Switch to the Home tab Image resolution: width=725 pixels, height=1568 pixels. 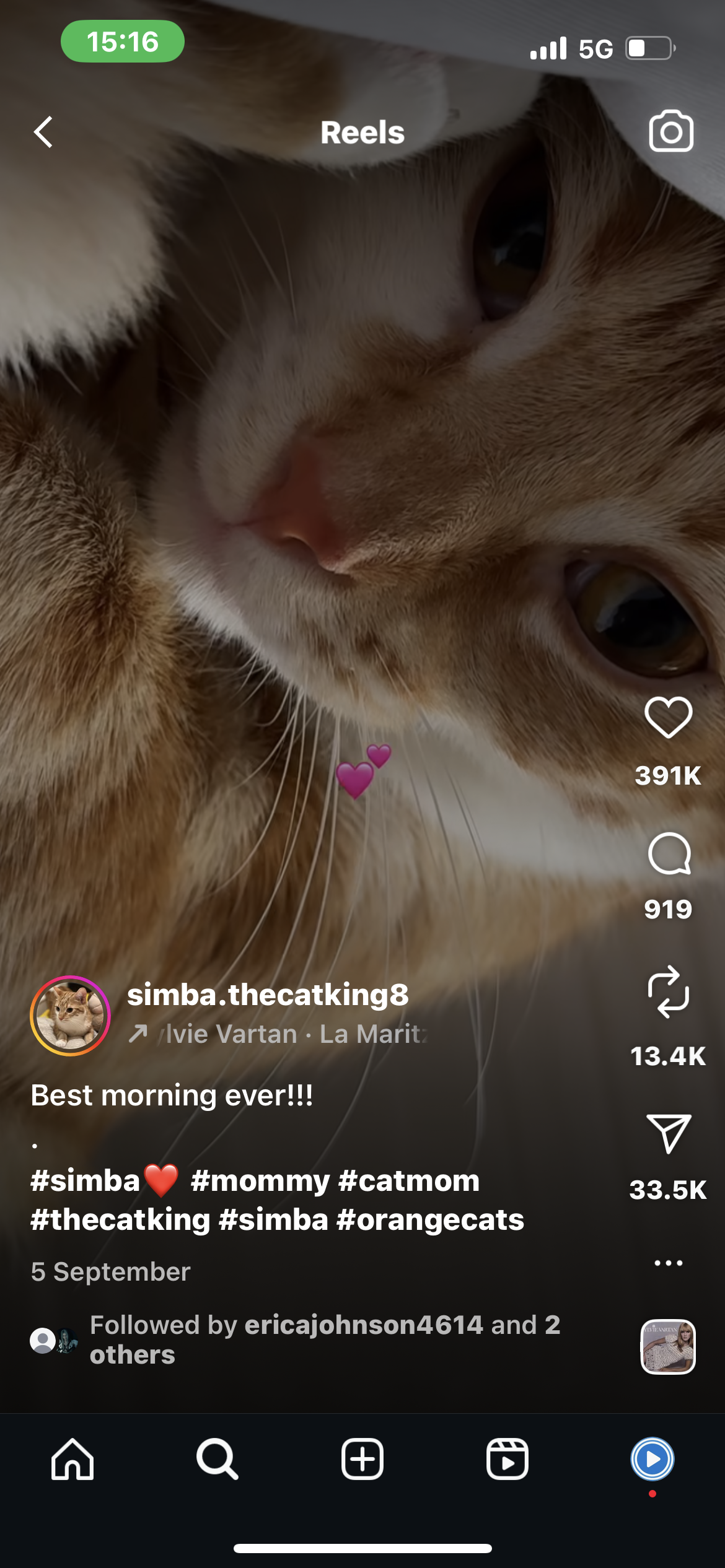pyautogui.click(x=72, y=1459)
